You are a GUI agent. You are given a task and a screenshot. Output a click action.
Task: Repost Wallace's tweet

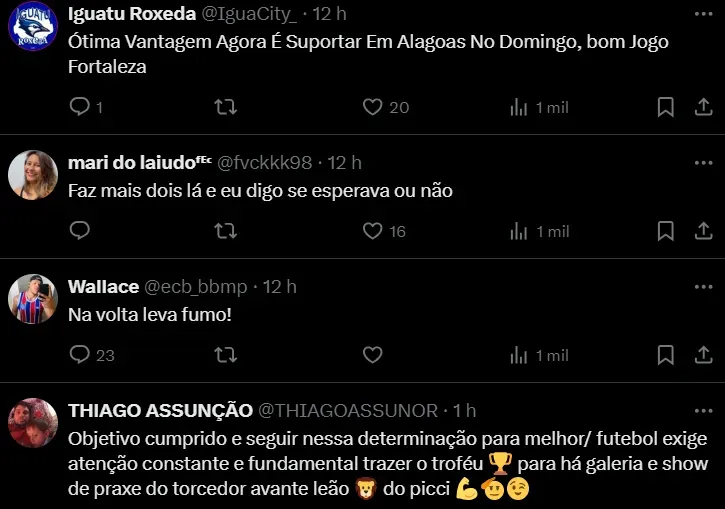[x=226, y=355]
